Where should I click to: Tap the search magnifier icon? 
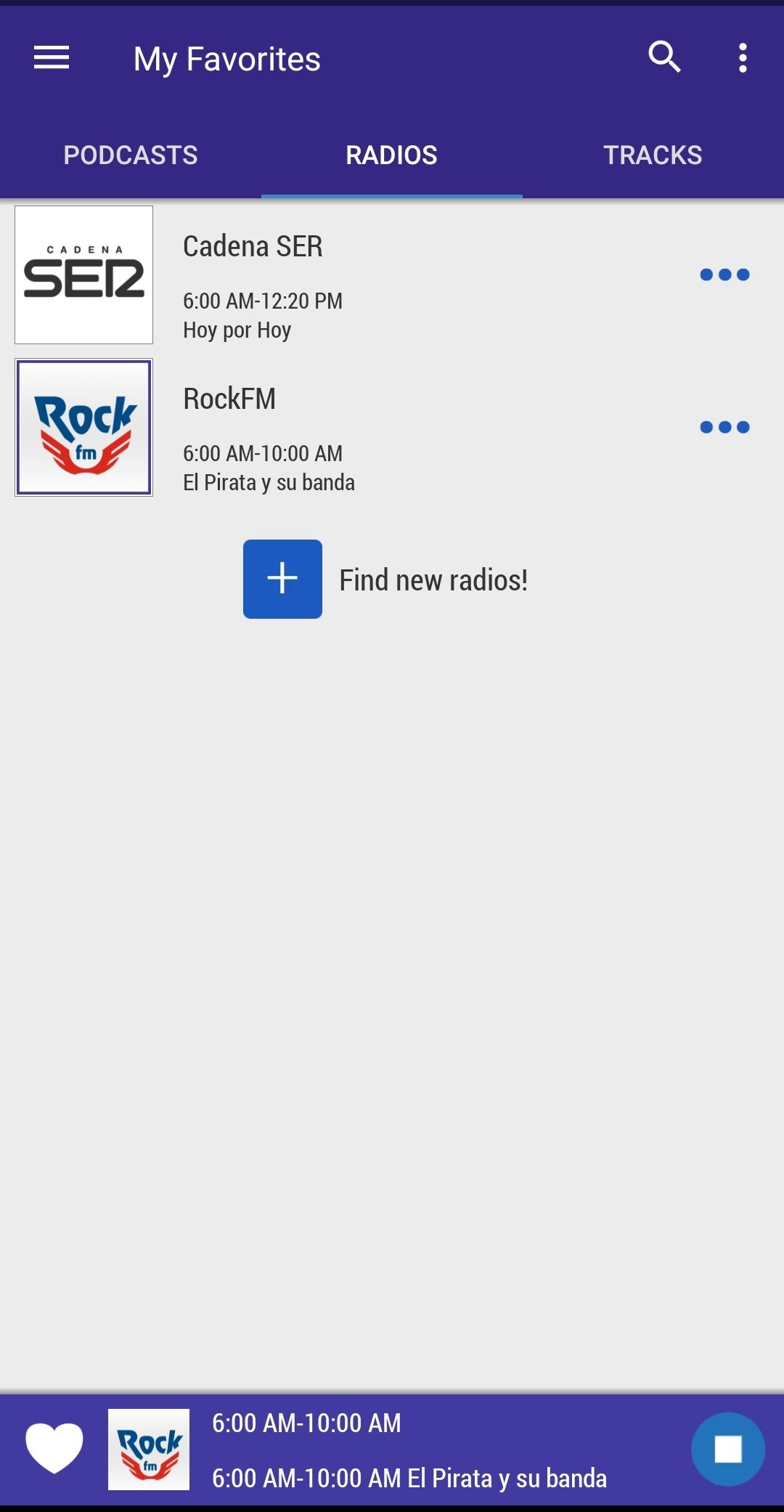pyautogui.click(x=664, y=57)
